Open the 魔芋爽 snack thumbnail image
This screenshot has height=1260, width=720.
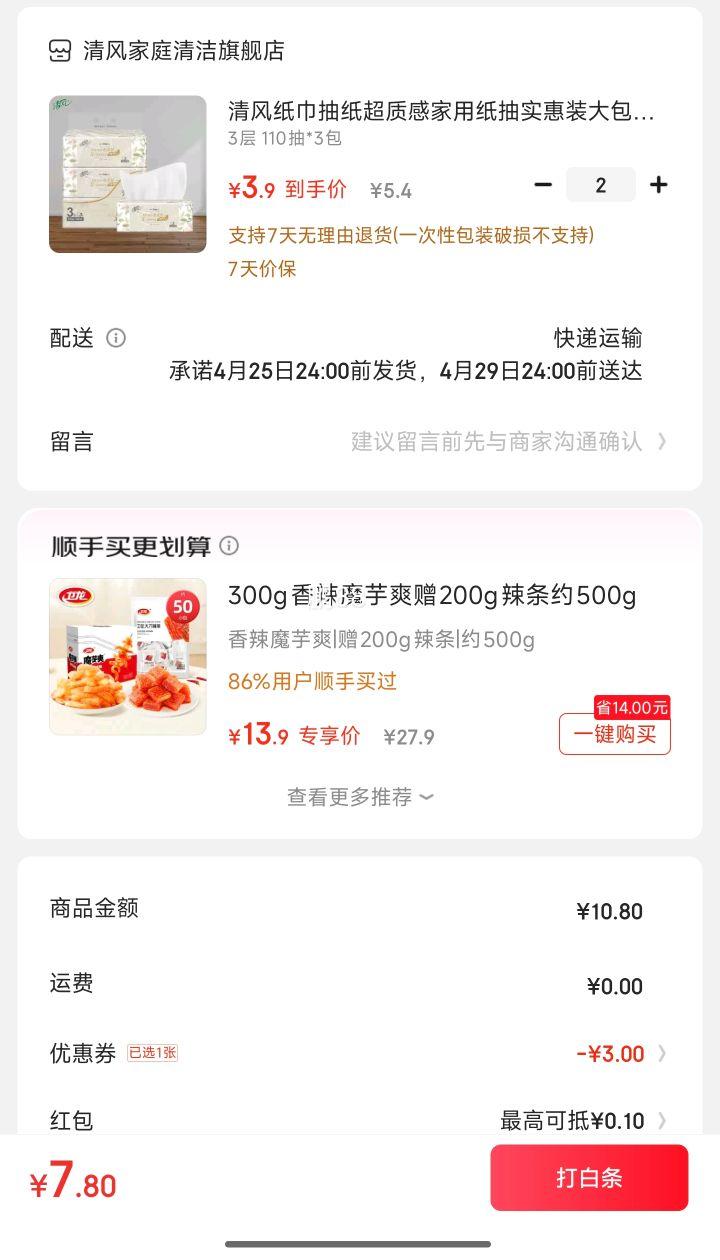[127, 657]
